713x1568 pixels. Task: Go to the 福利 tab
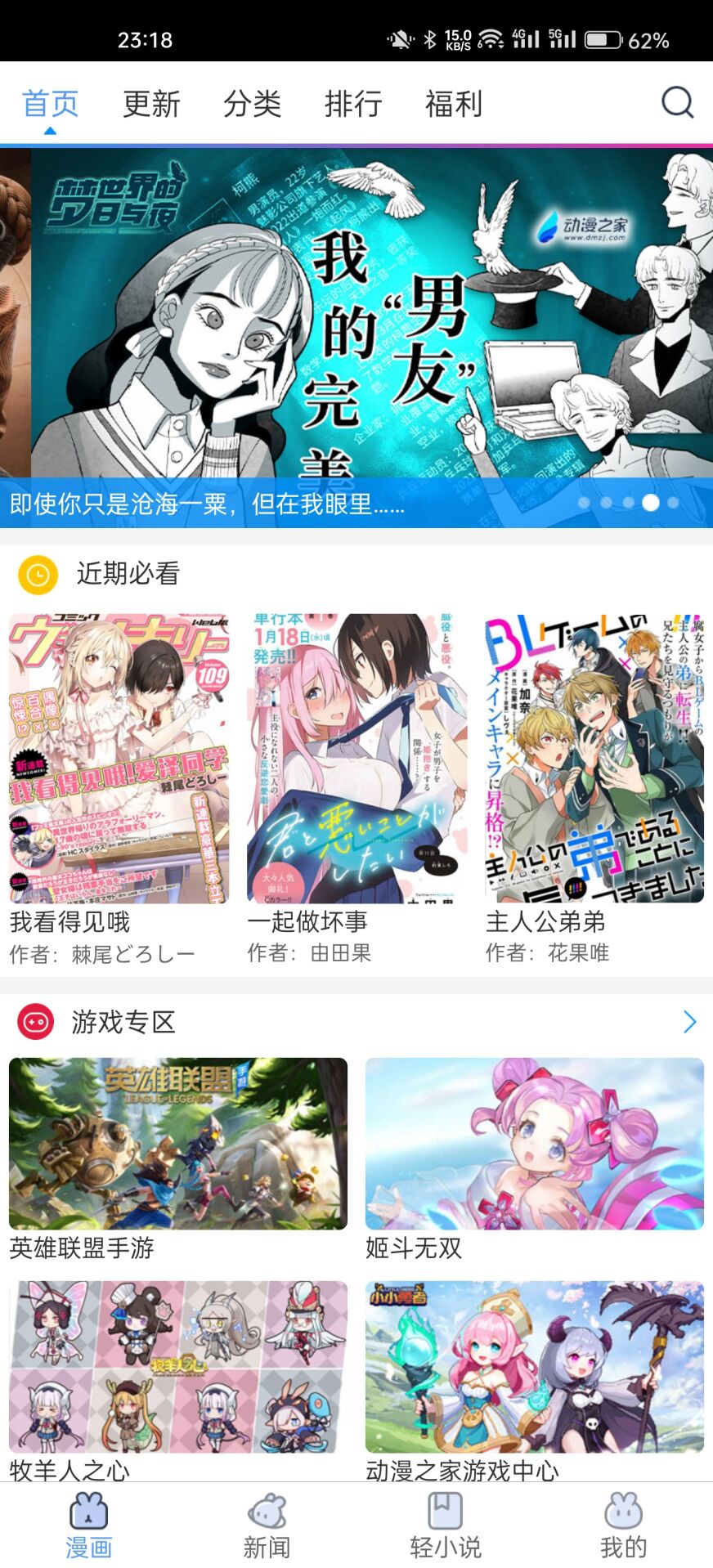pyautogui.click(x=454, y=104)
